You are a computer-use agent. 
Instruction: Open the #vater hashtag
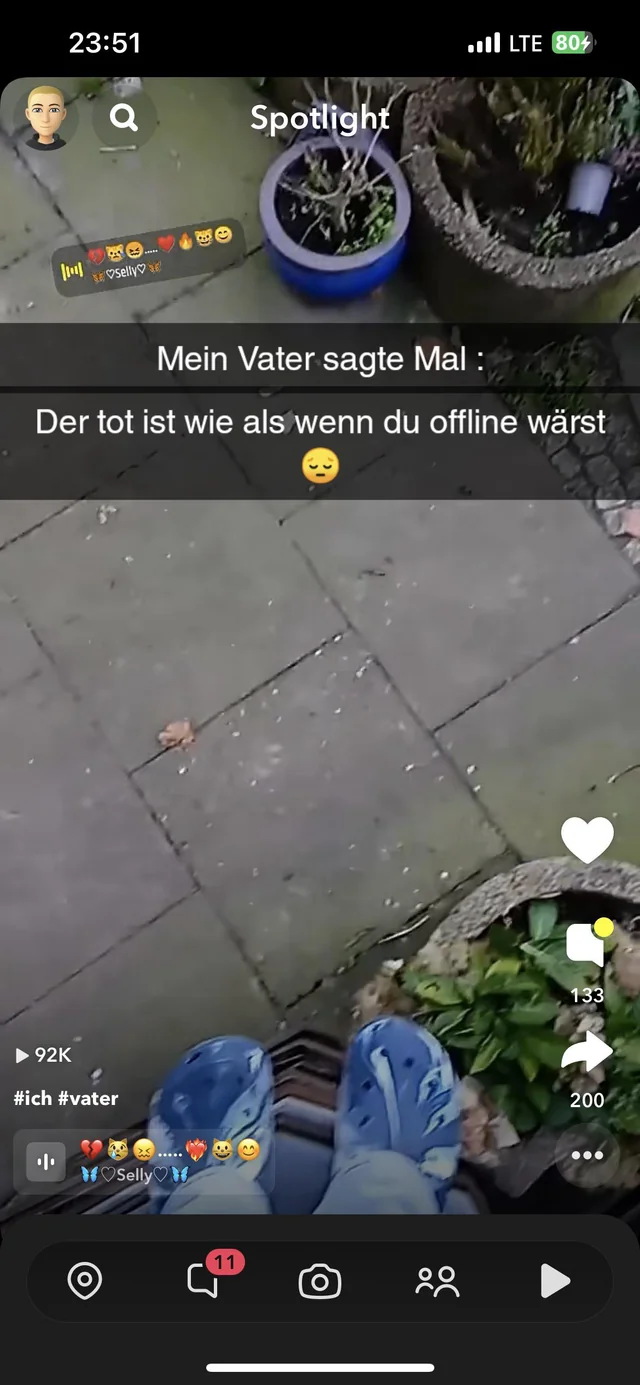tap(89, 1098)
